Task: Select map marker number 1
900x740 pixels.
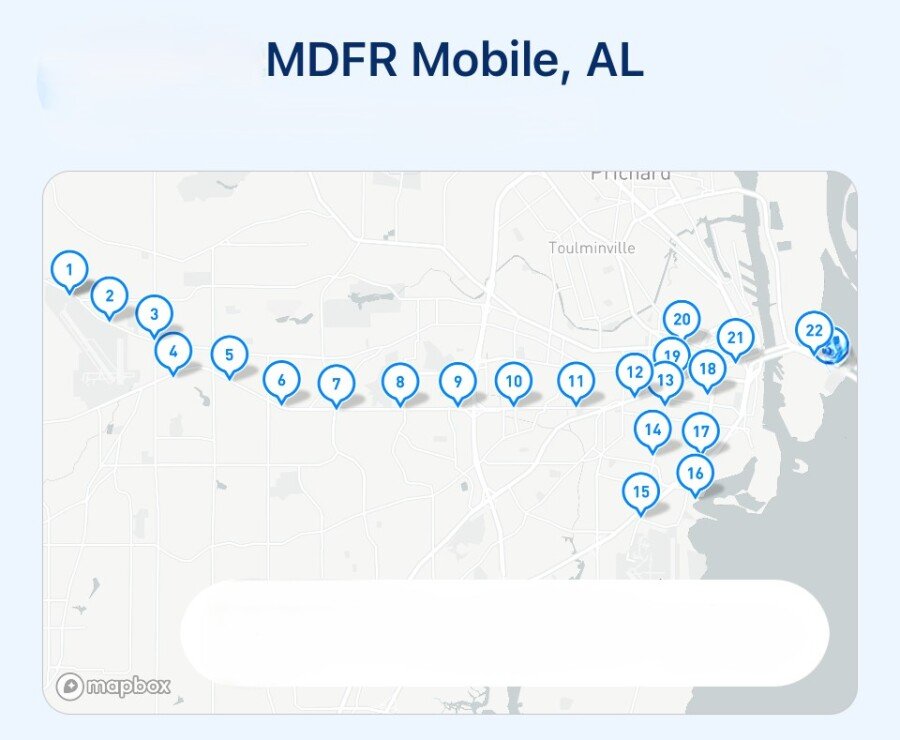Action: point(69,269)
